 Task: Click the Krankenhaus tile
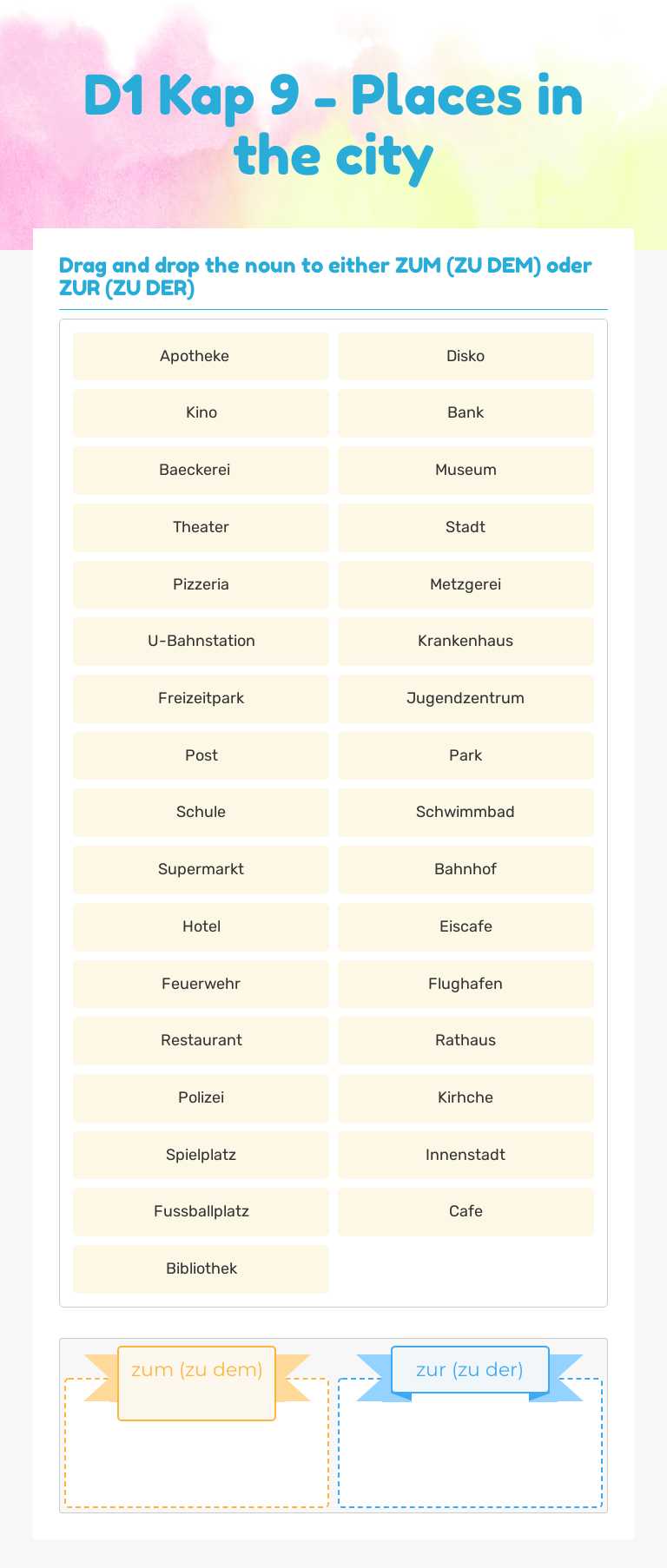point(466,641)
